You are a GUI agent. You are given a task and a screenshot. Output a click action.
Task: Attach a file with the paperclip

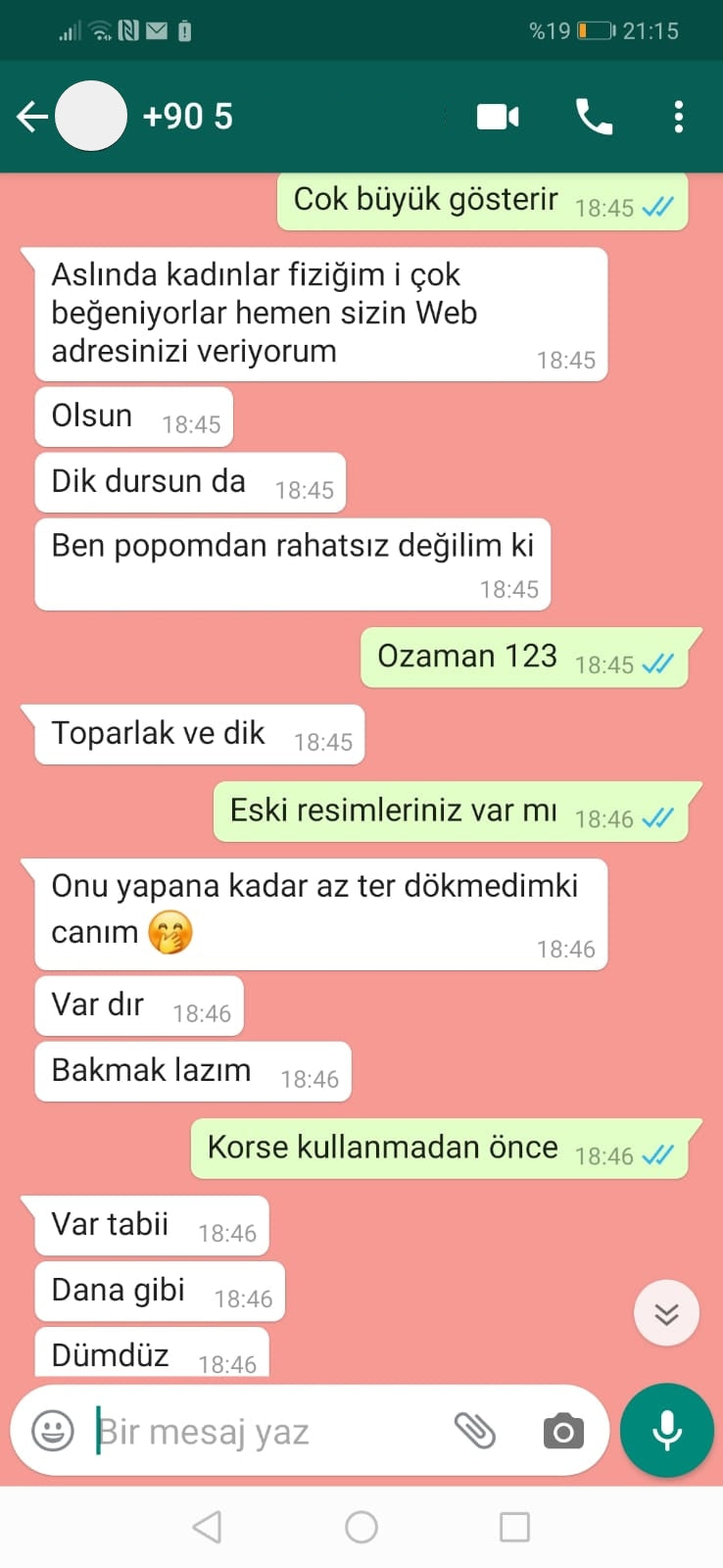pyautogui.click(x=475, y=1431)
